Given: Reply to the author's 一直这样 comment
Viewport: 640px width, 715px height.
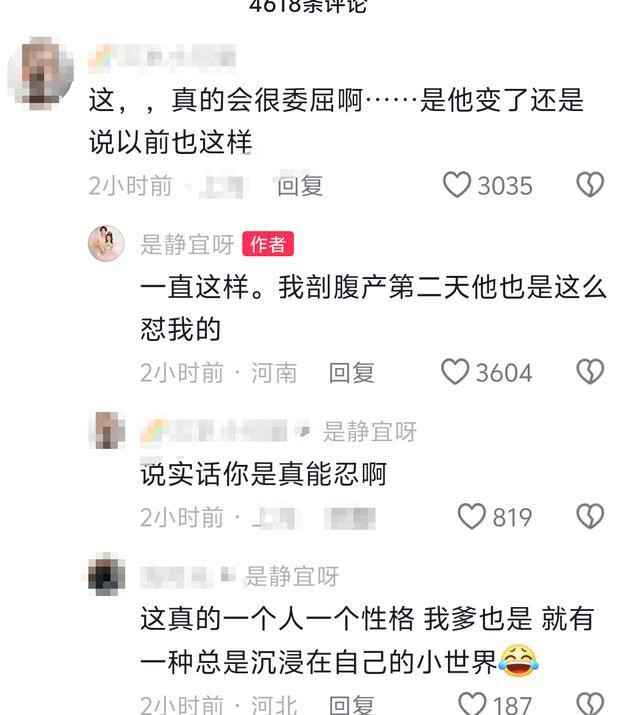Looking at the screenshot, I should 351,372.
